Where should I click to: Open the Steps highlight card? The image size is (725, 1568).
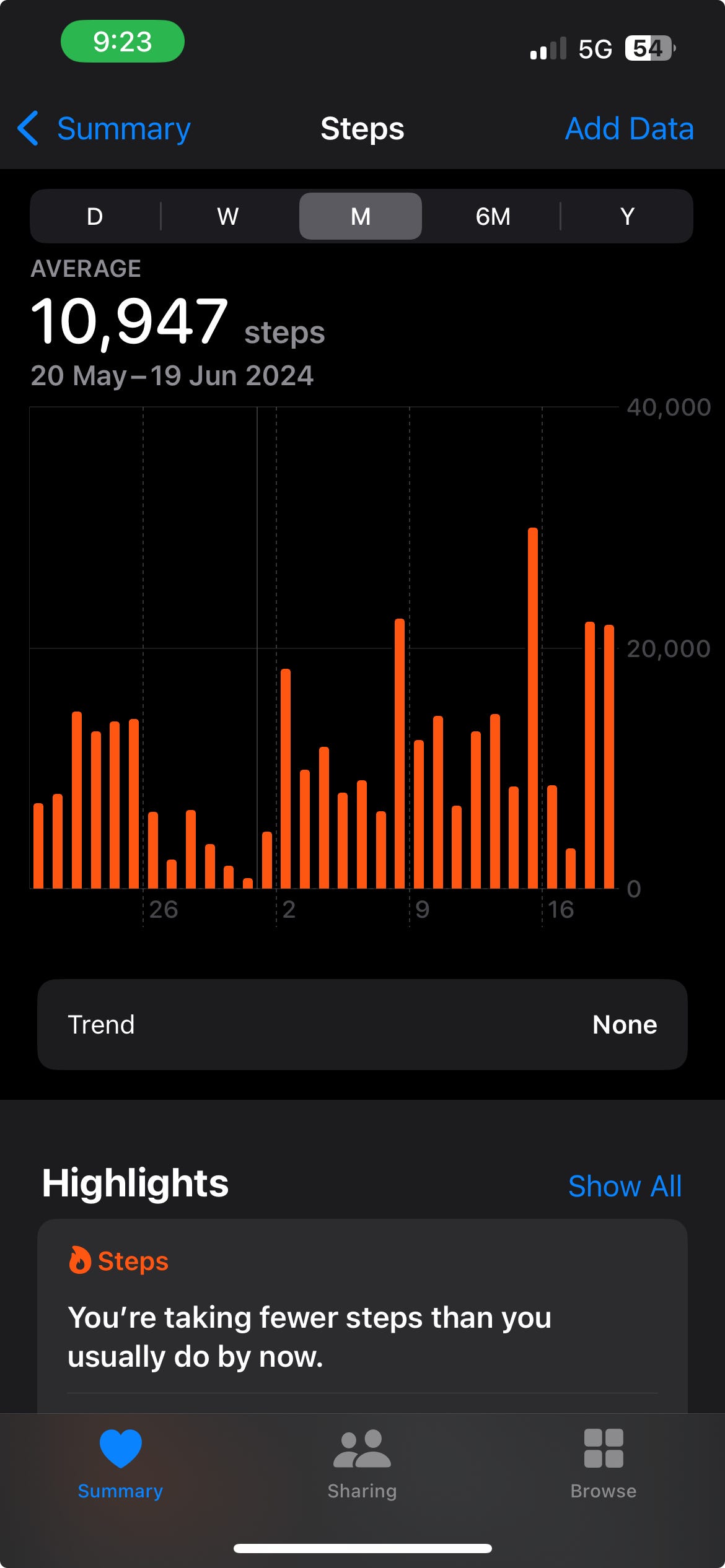(362, 1319)
